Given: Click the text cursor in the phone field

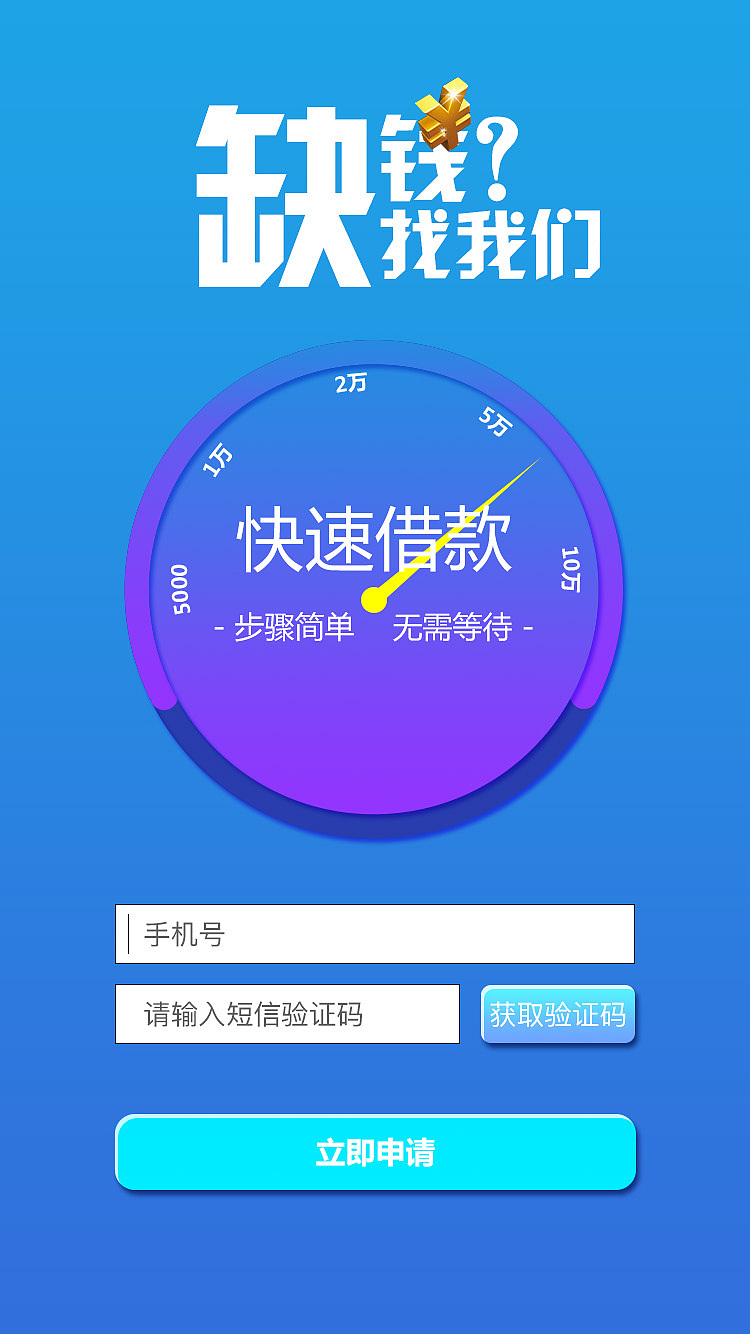Looking at the screenshot, I should pos(128,932).
